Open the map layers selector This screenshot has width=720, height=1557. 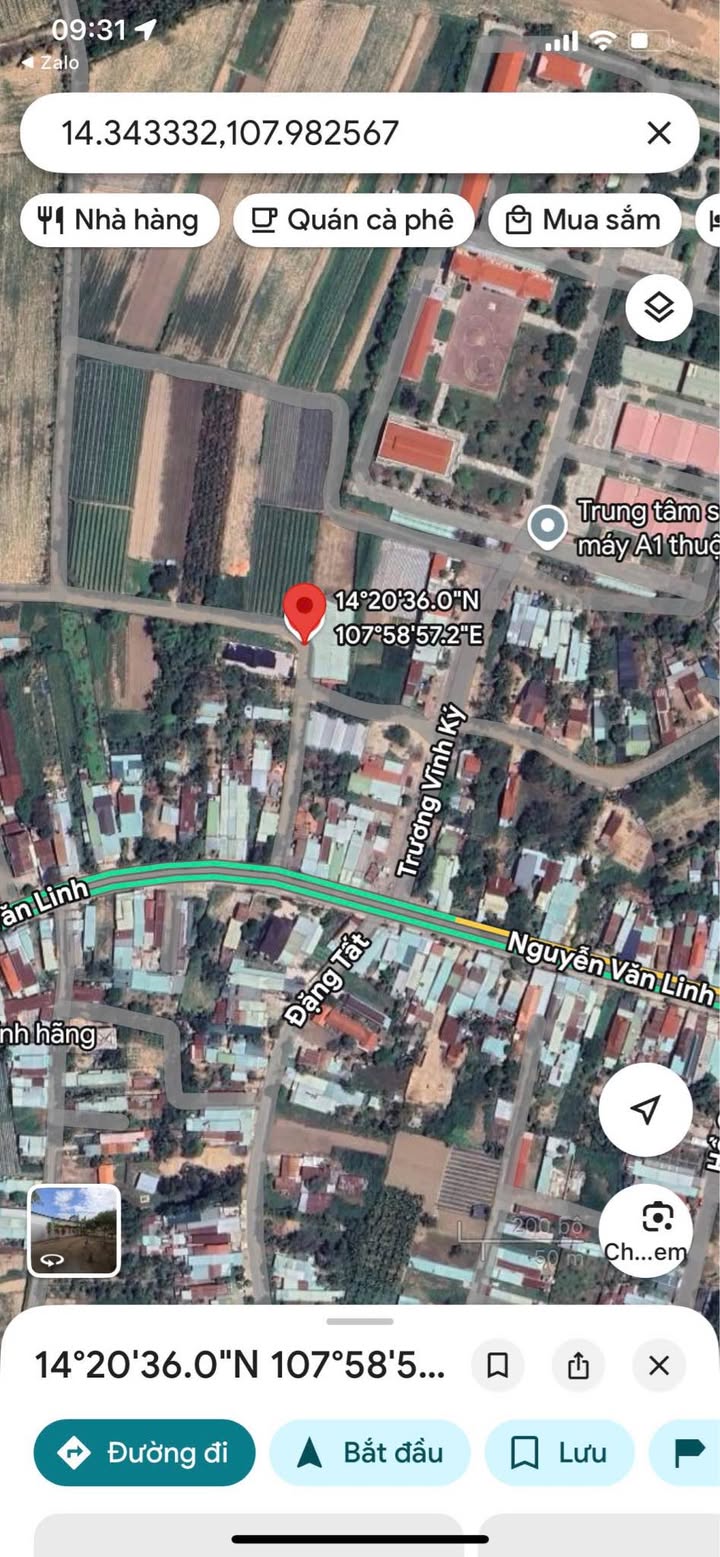click(x=659, y=308)
